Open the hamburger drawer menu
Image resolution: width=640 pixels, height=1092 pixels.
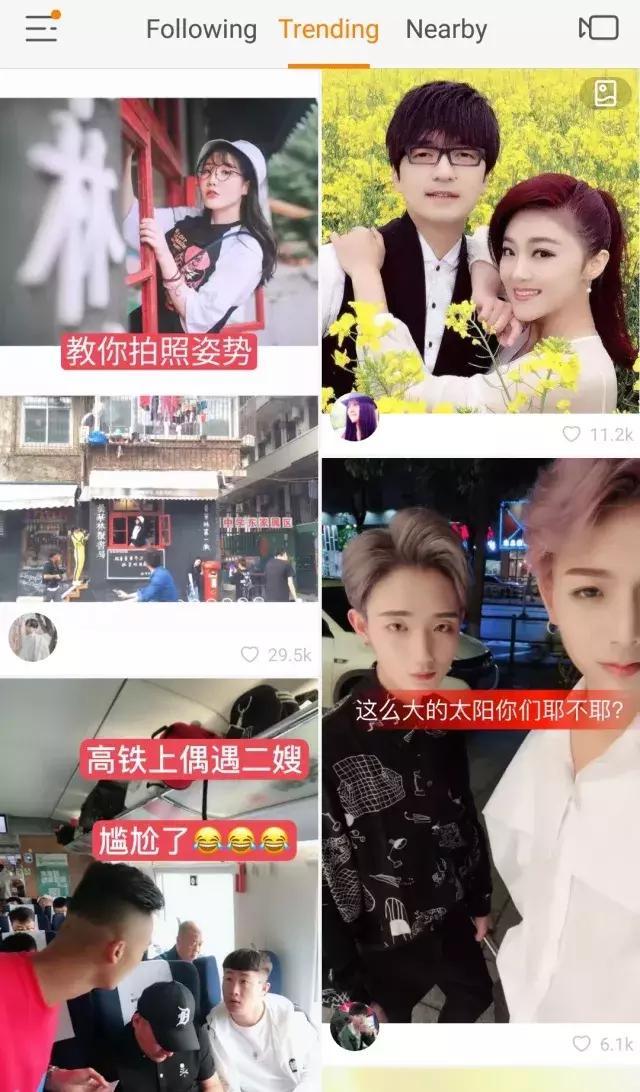click(41, 29)
